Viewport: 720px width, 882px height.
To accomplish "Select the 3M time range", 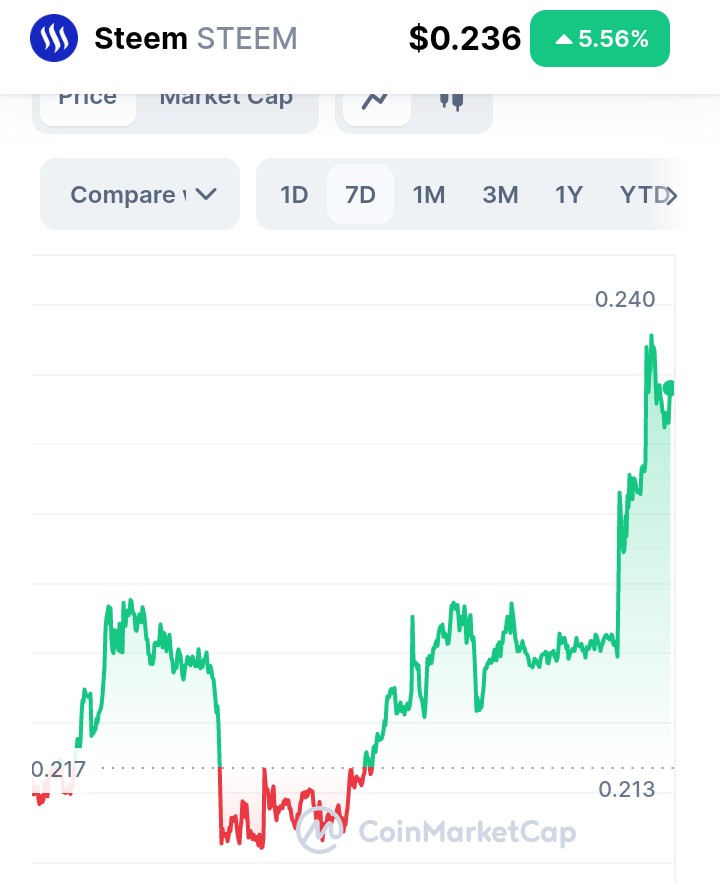I will pos(500,194).
